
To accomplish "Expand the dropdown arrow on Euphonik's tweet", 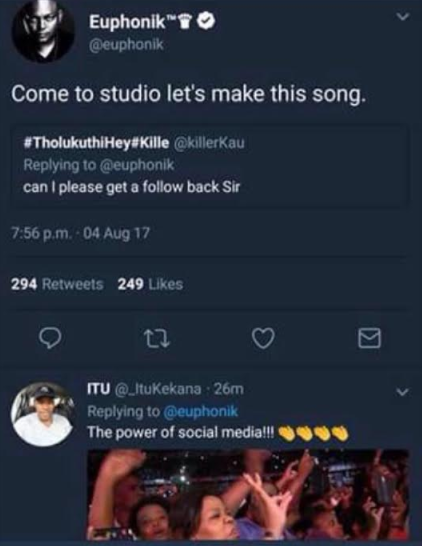I will pyautogui.click(x=403, y=17).
